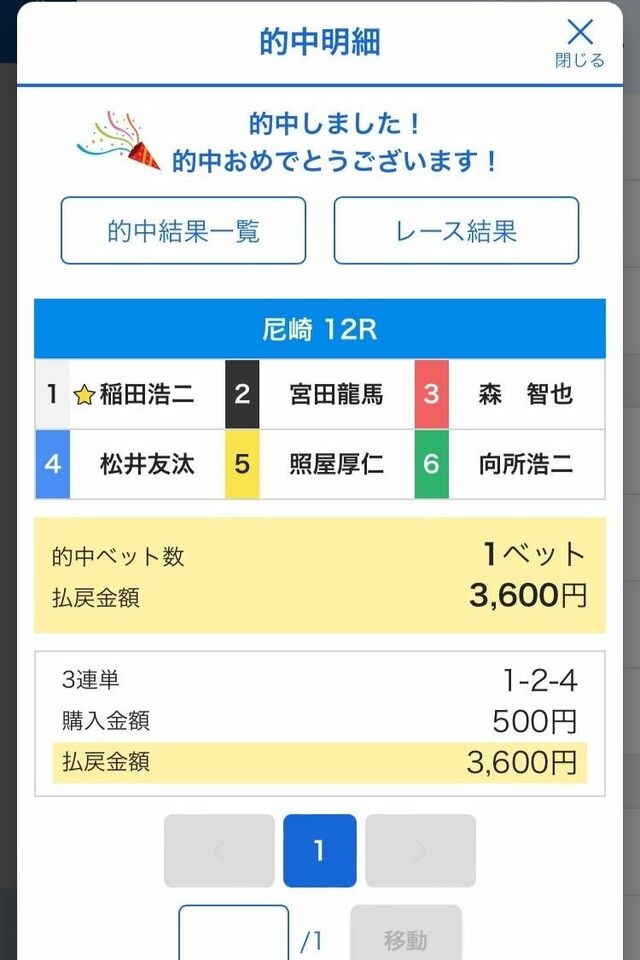Go to previous page arrow

pos(219,850)
